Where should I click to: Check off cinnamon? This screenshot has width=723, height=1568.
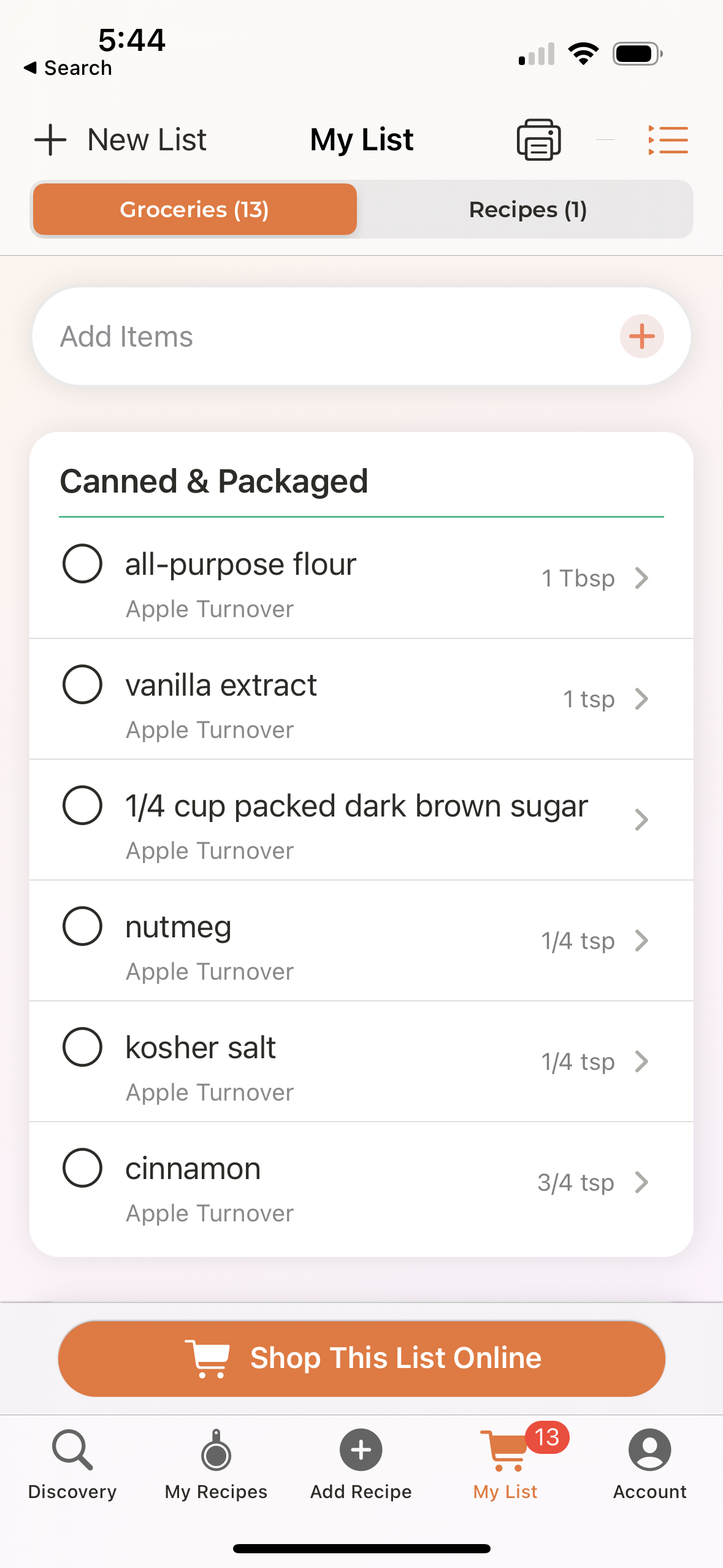pyautogui.click(x=82, y=1167)
